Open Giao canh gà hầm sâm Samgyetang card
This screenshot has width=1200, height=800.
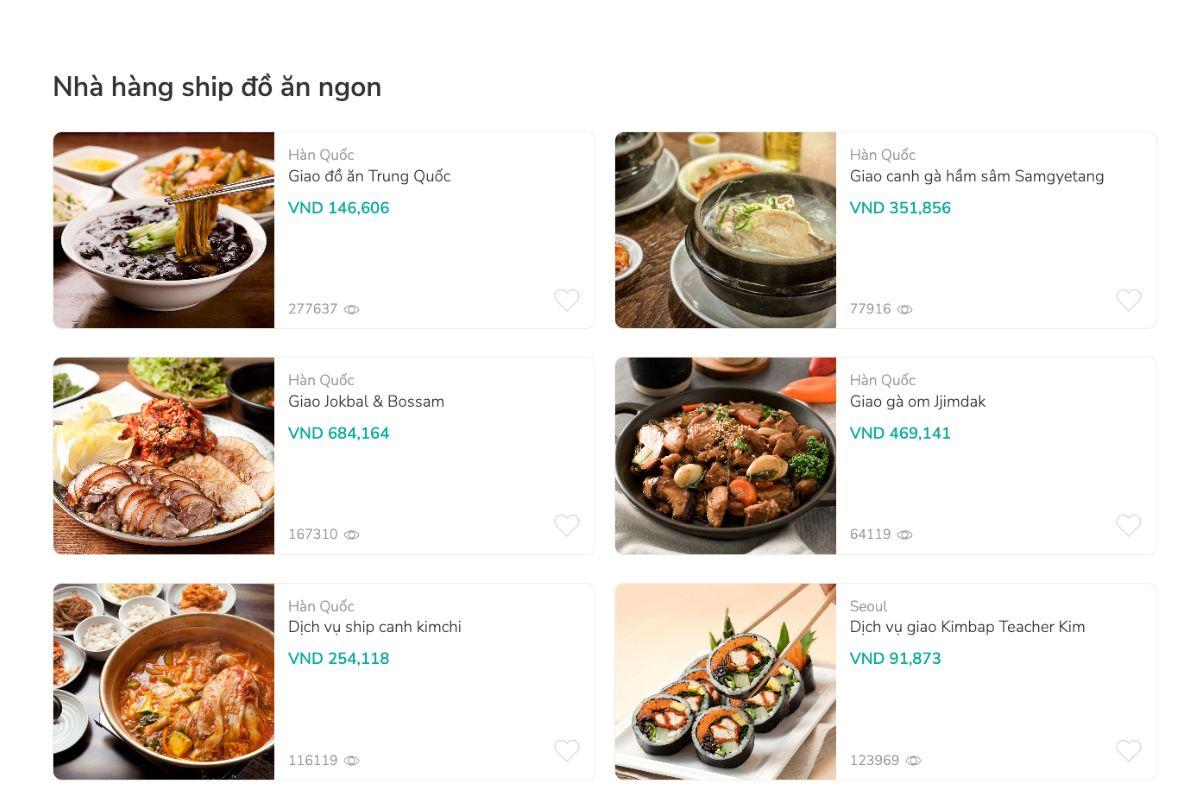tap(976, 176)
